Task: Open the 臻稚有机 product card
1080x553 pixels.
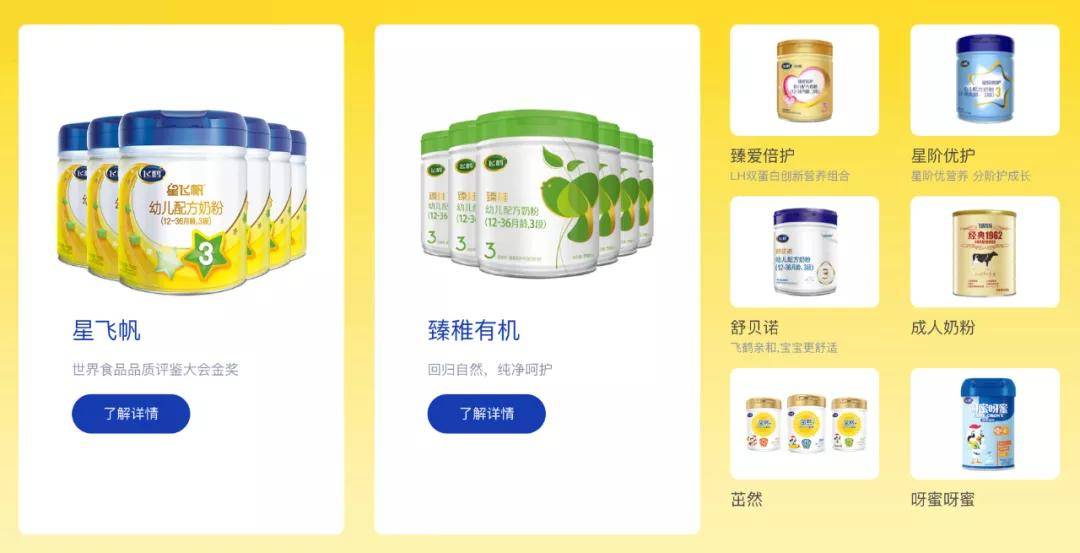Action: [x=537, y=200]
